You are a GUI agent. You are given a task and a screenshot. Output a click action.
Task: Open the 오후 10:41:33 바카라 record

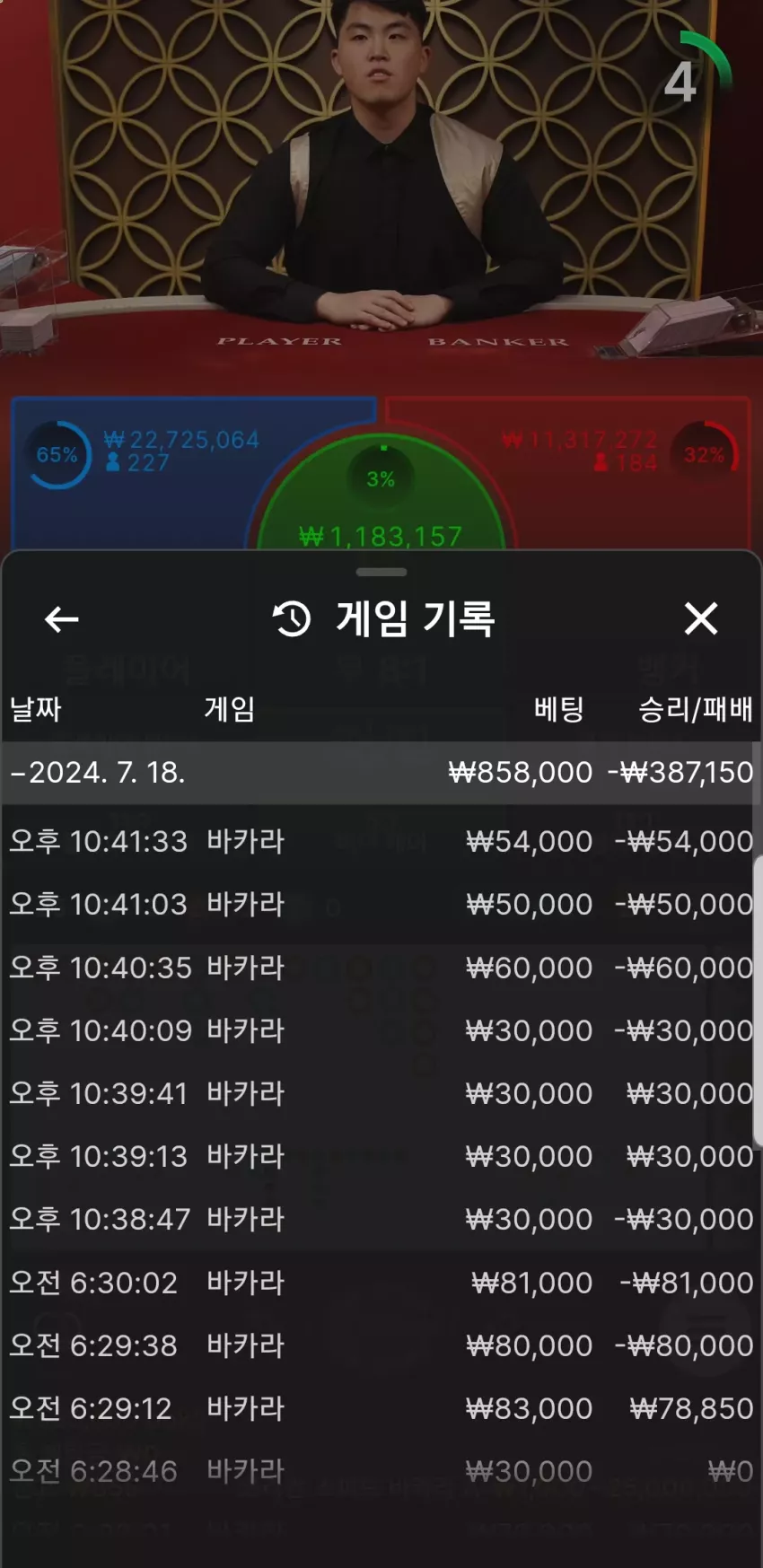tap(381, 841)
